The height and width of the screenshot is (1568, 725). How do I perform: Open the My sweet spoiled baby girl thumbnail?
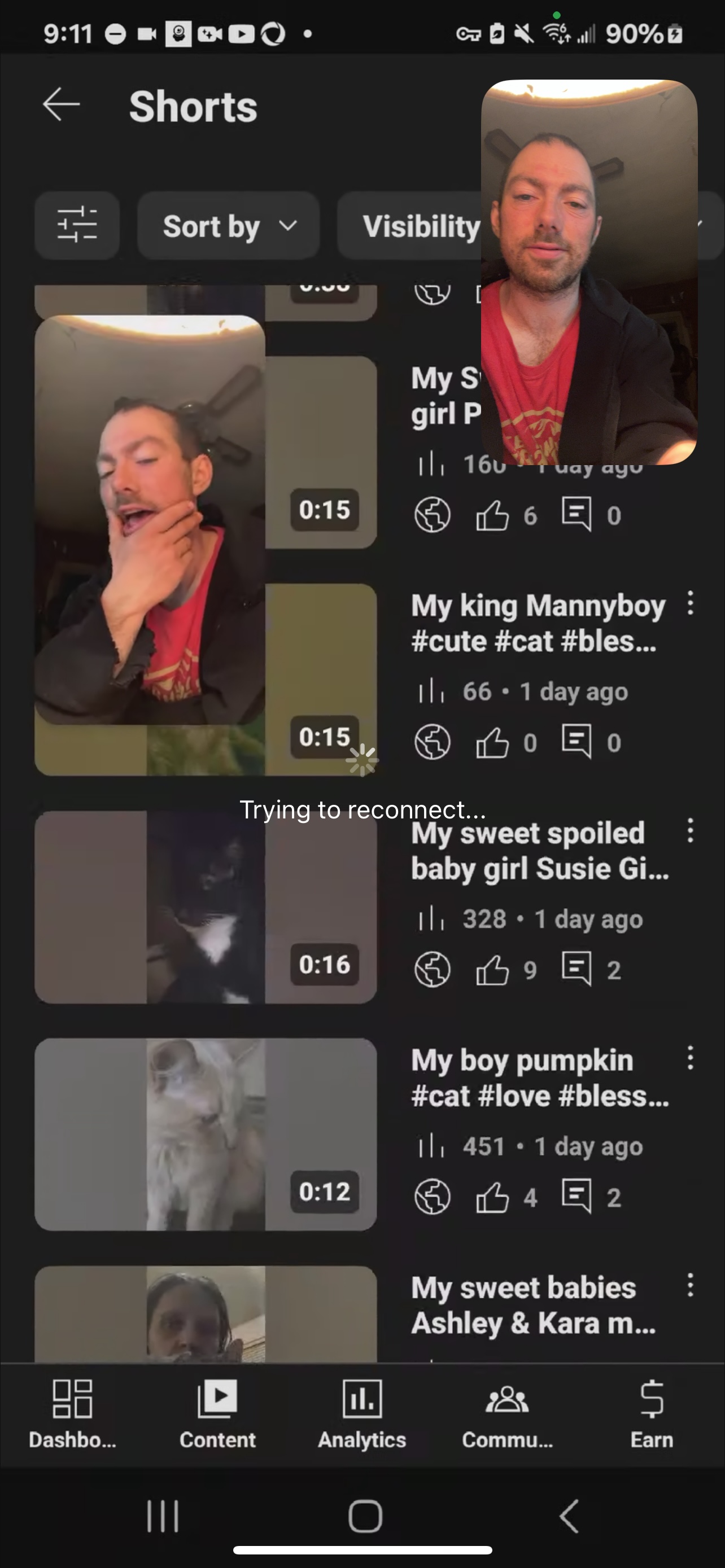(206, 907)
